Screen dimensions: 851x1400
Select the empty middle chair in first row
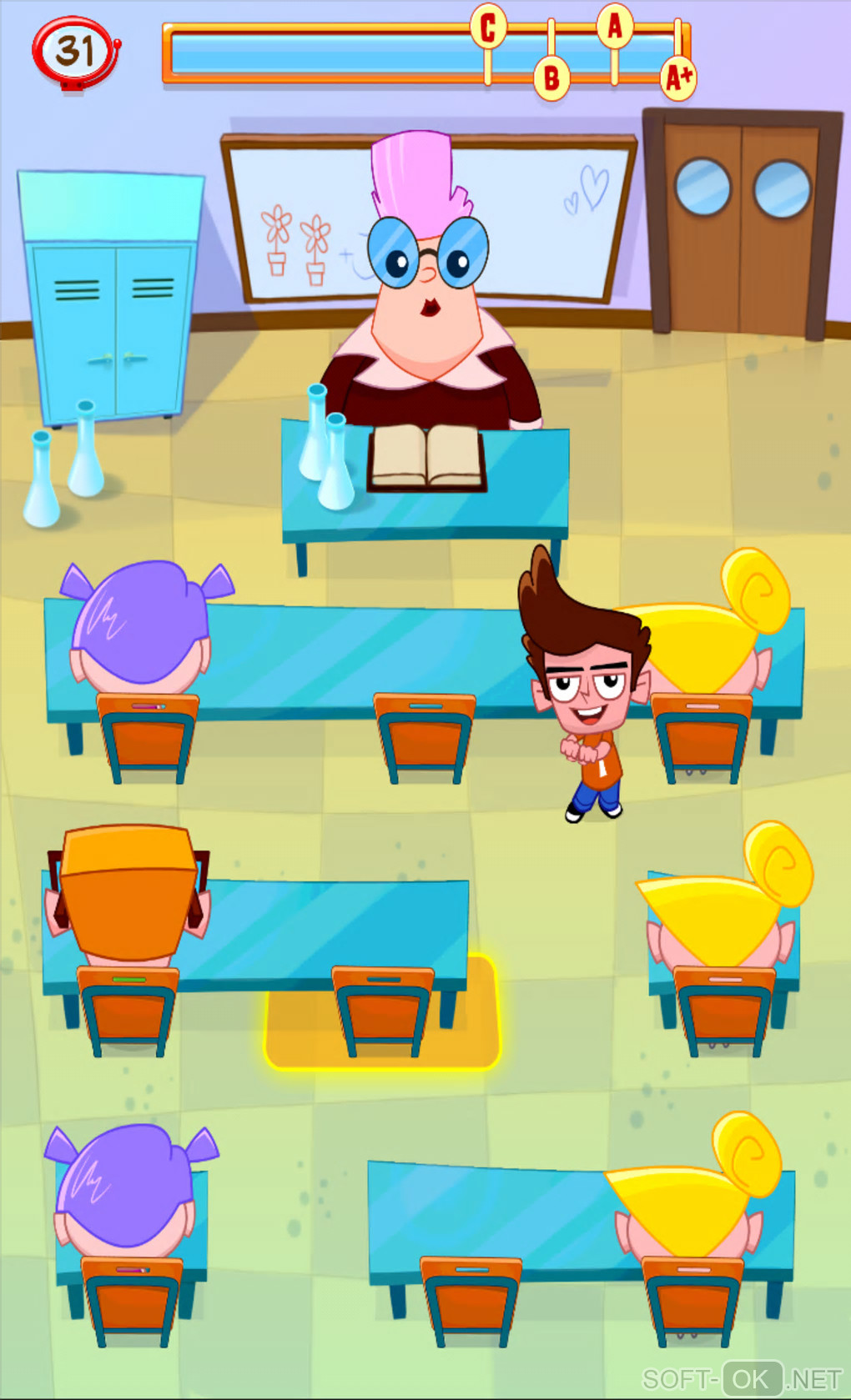coord(424,735)
